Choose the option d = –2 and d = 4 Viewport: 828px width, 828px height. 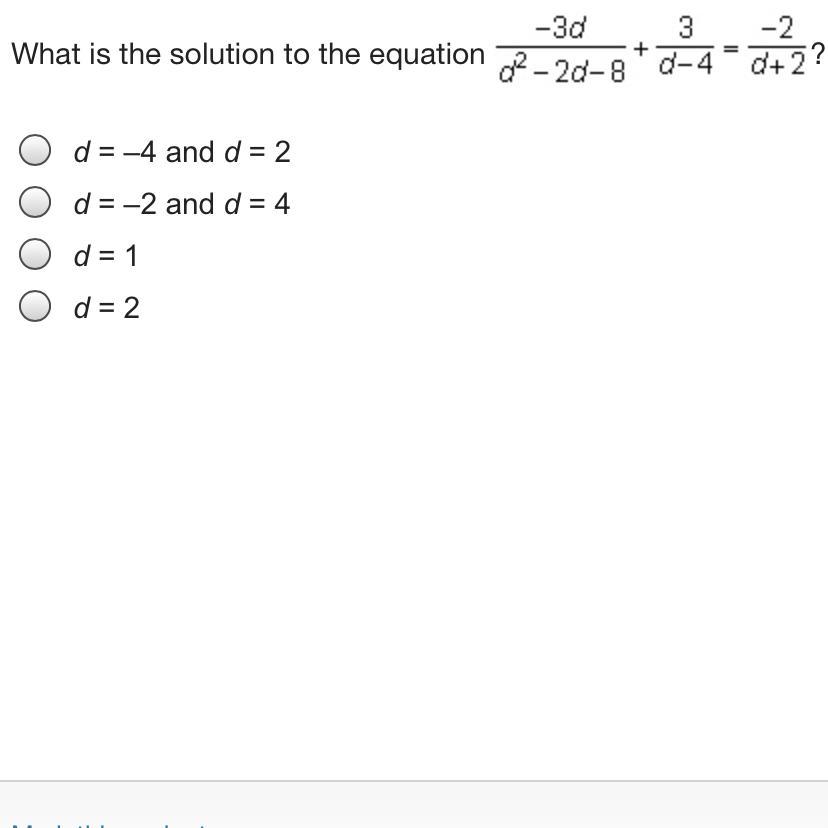tap(35, 203)
